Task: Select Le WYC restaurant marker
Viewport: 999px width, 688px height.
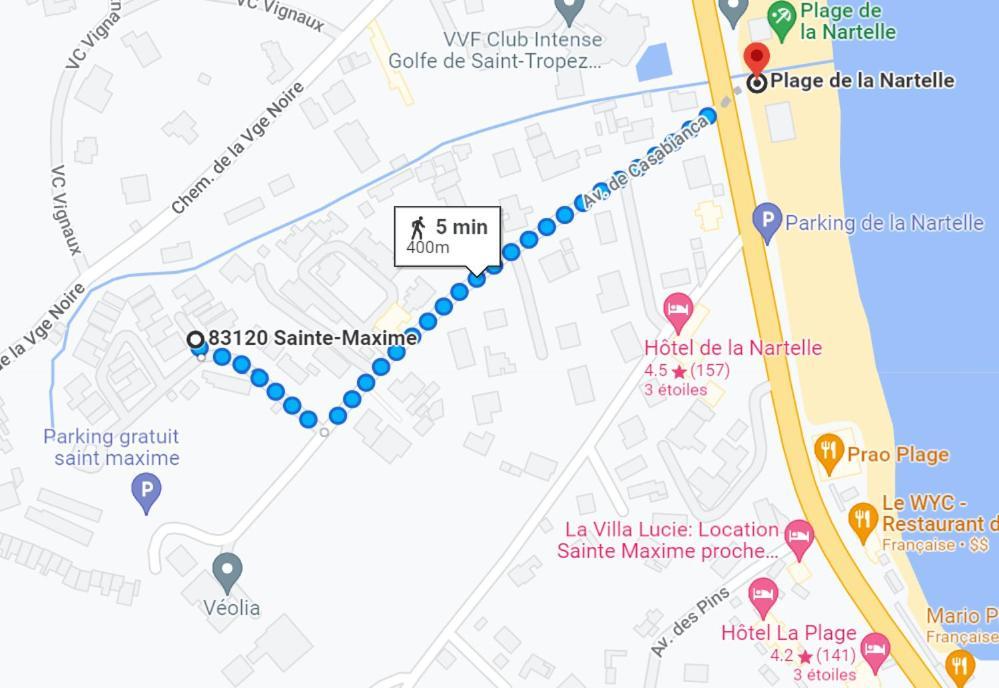Action: coord(862,519)
